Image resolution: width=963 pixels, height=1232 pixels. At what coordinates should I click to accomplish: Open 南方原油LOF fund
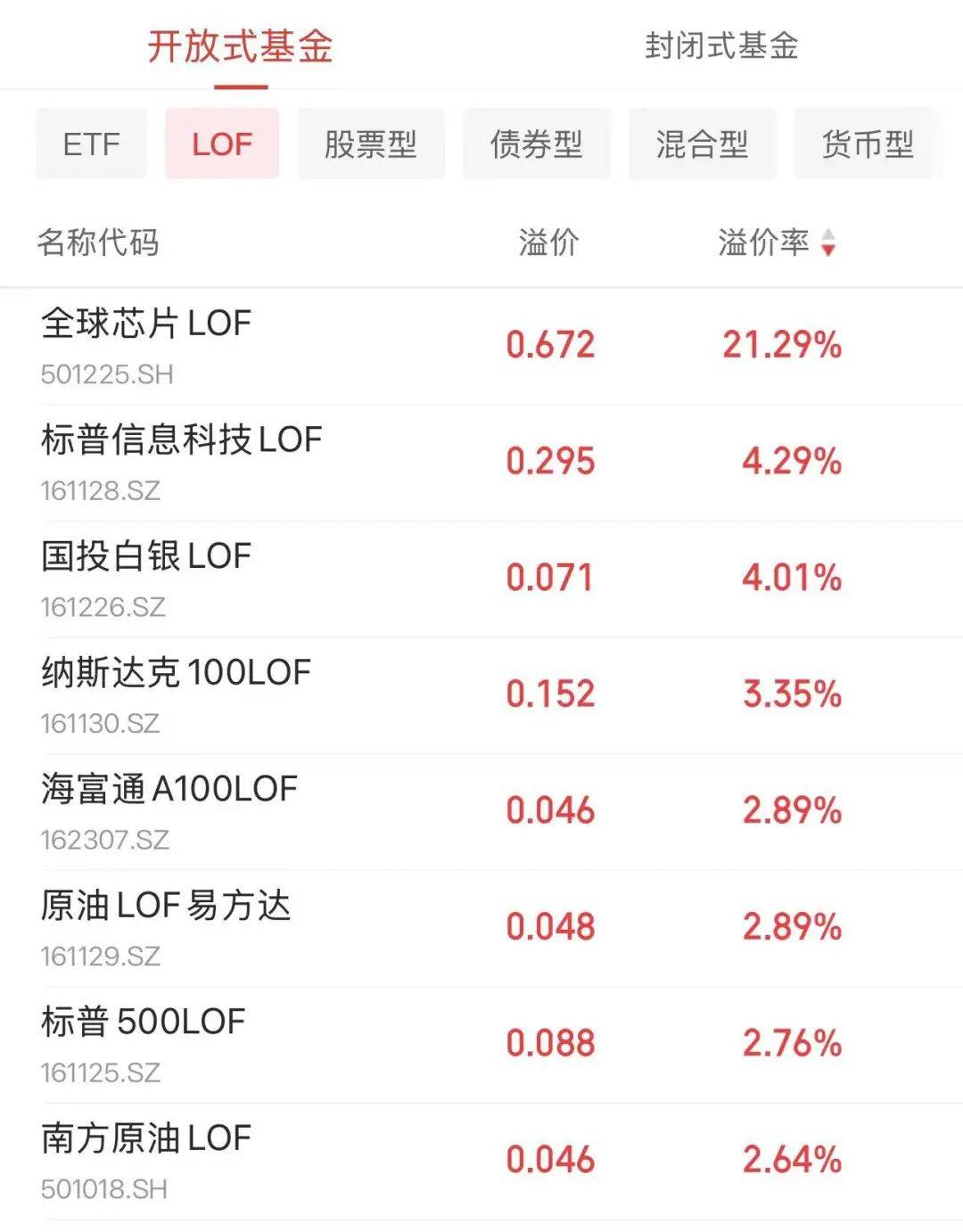point(481,1162)
